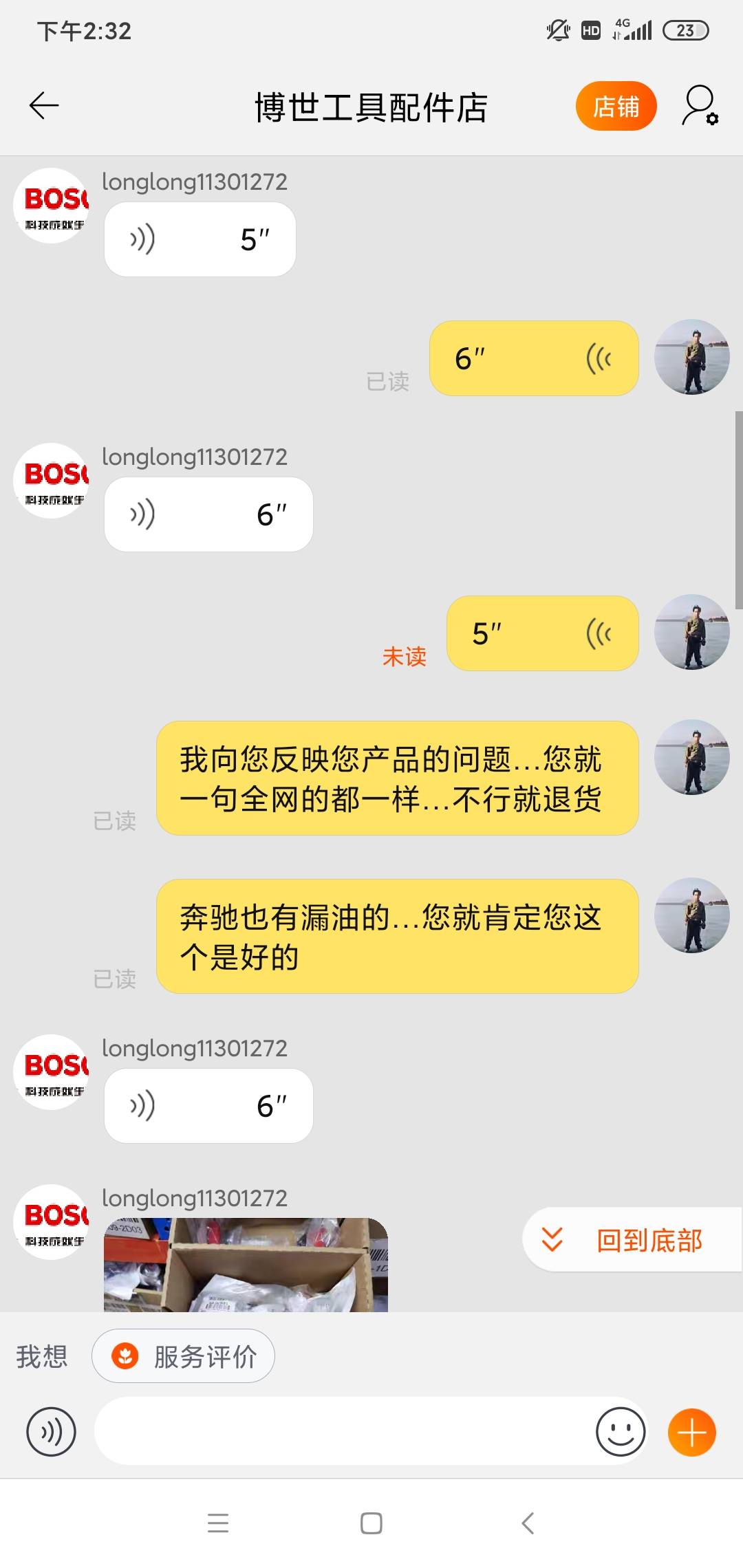
Task: Open the photo sent by longlong11301272
Action: (246, 1264)
